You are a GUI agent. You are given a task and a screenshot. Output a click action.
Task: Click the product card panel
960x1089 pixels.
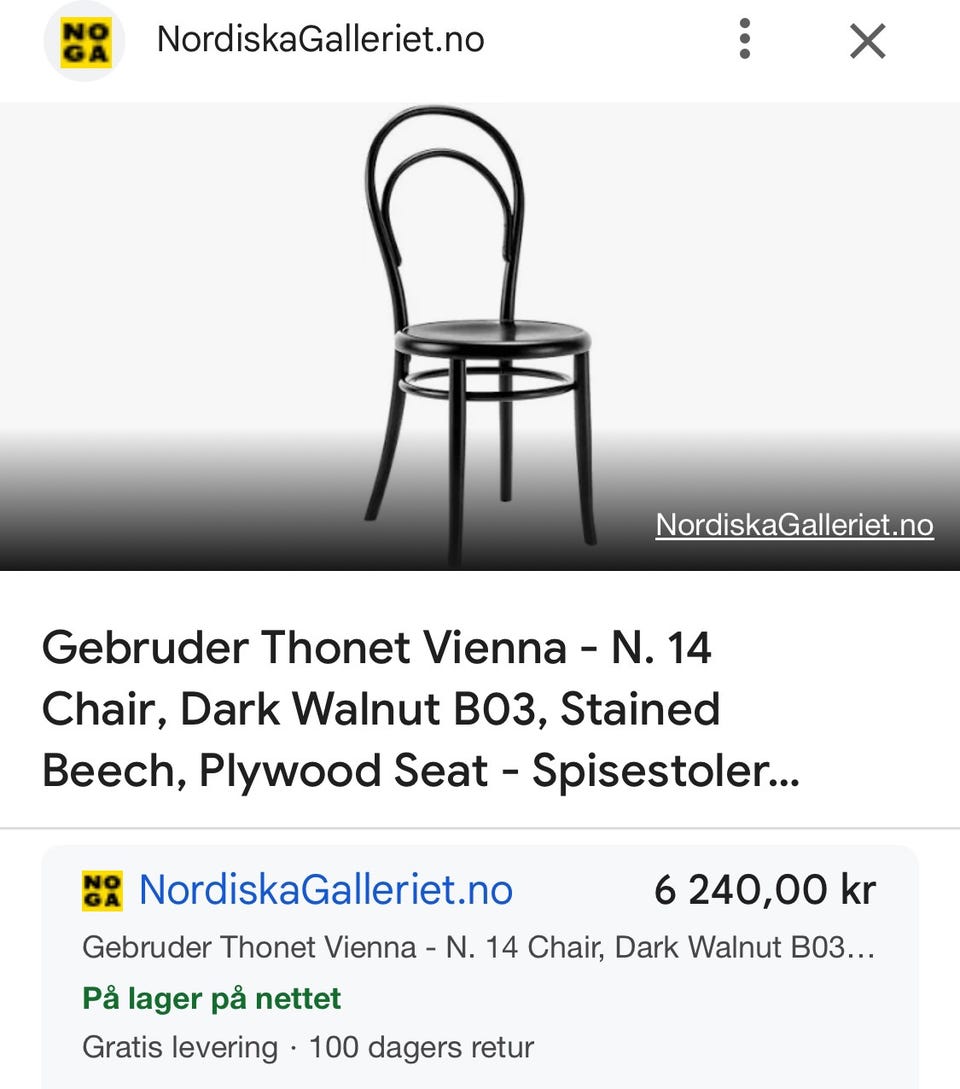point(480,965)
